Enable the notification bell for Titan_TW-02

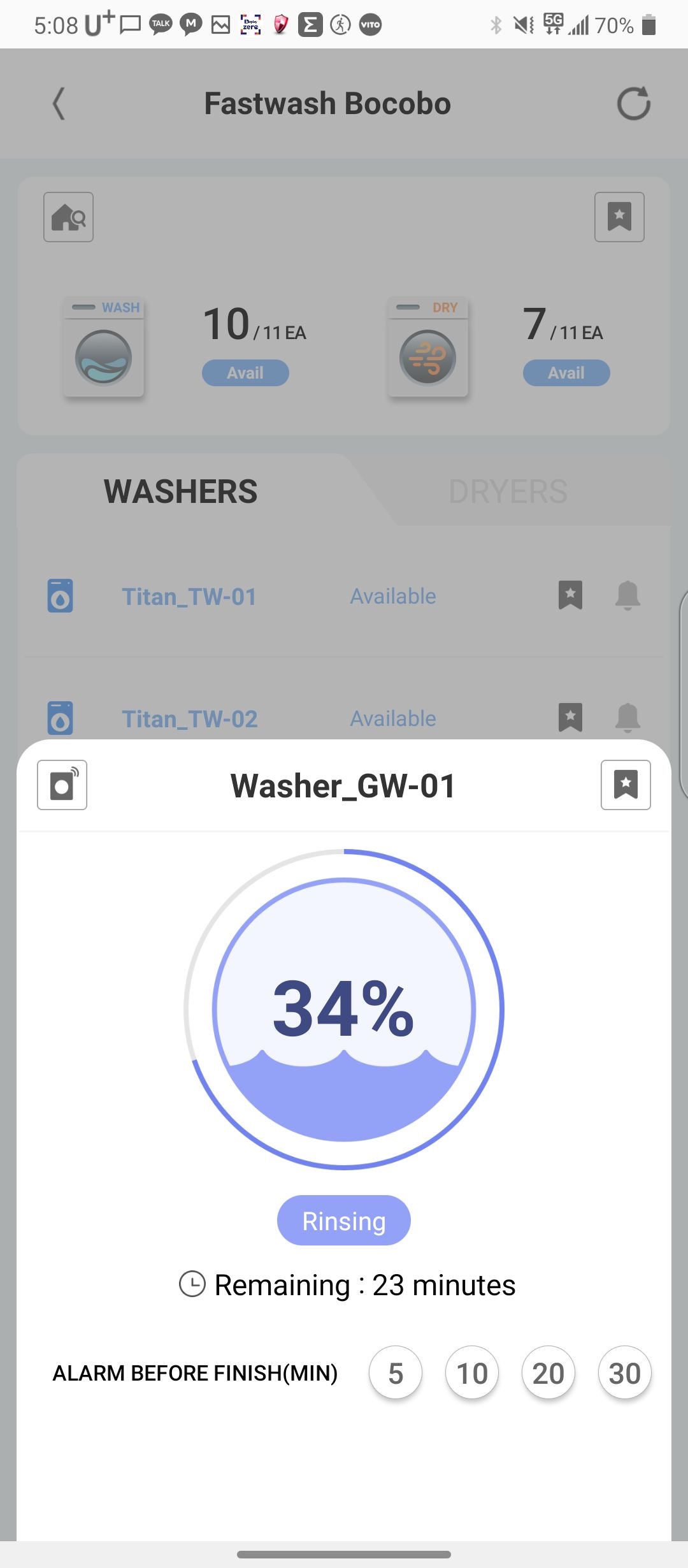627,718
